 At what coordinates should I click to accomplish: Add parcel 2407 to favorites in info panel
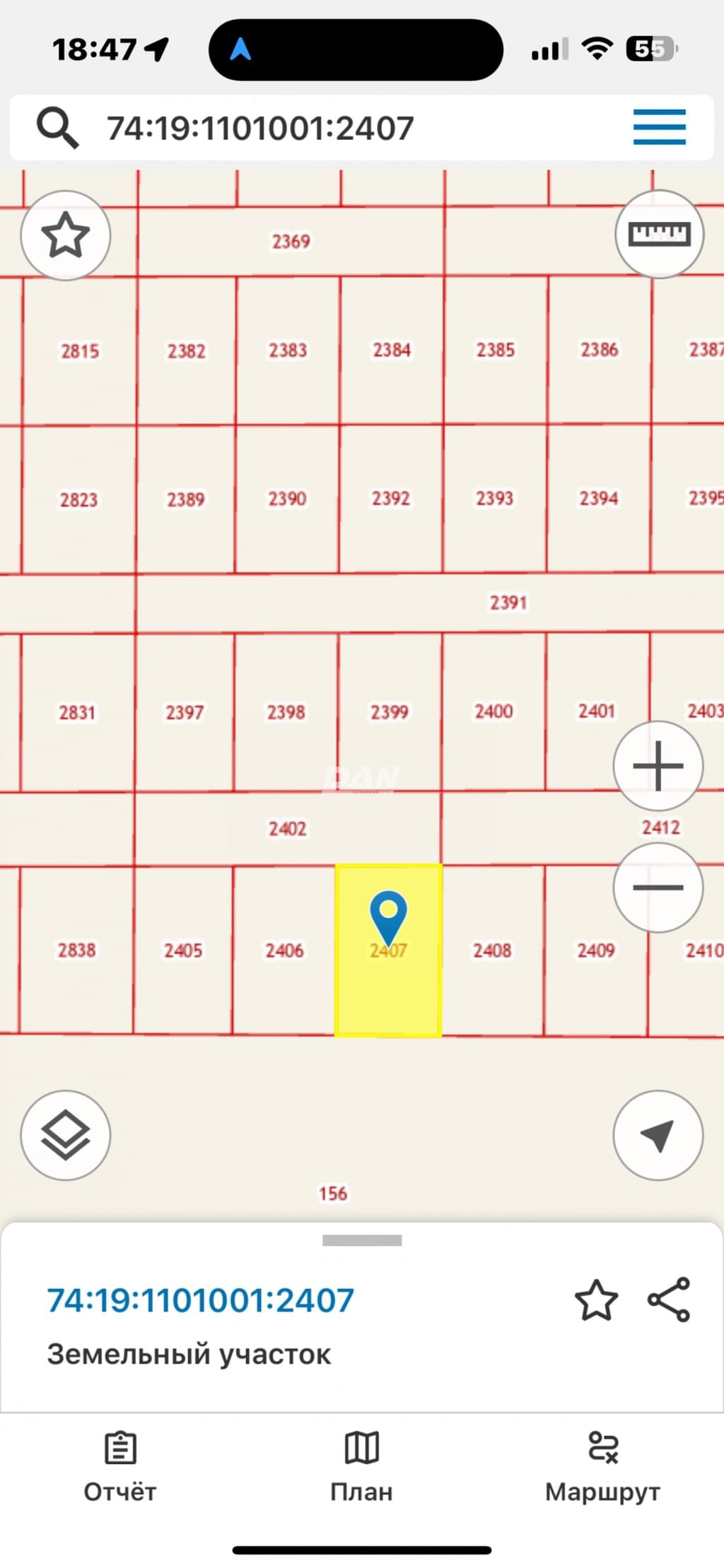(596, 1300)
